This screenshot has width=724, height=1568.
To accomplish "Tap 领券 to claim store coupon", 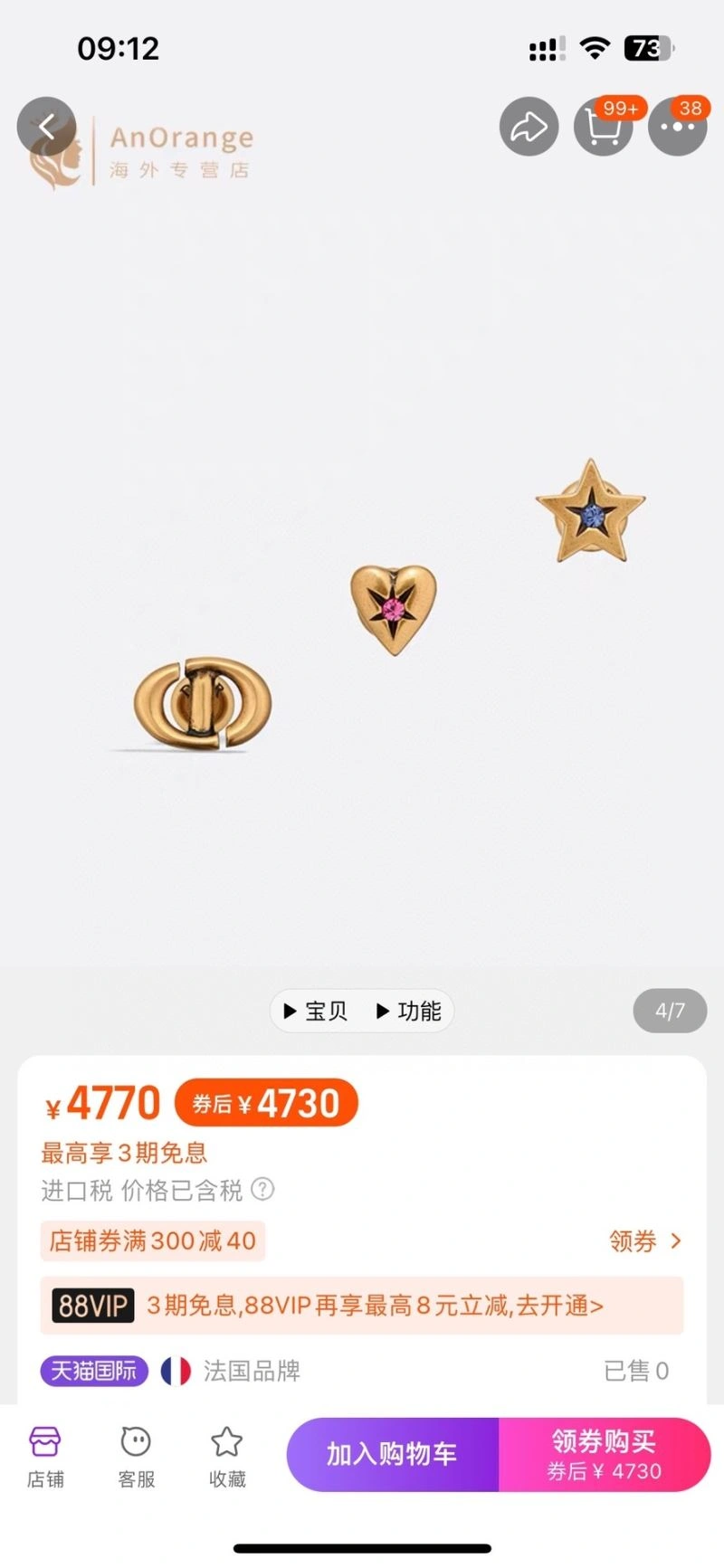I will tap(644, 1240).
